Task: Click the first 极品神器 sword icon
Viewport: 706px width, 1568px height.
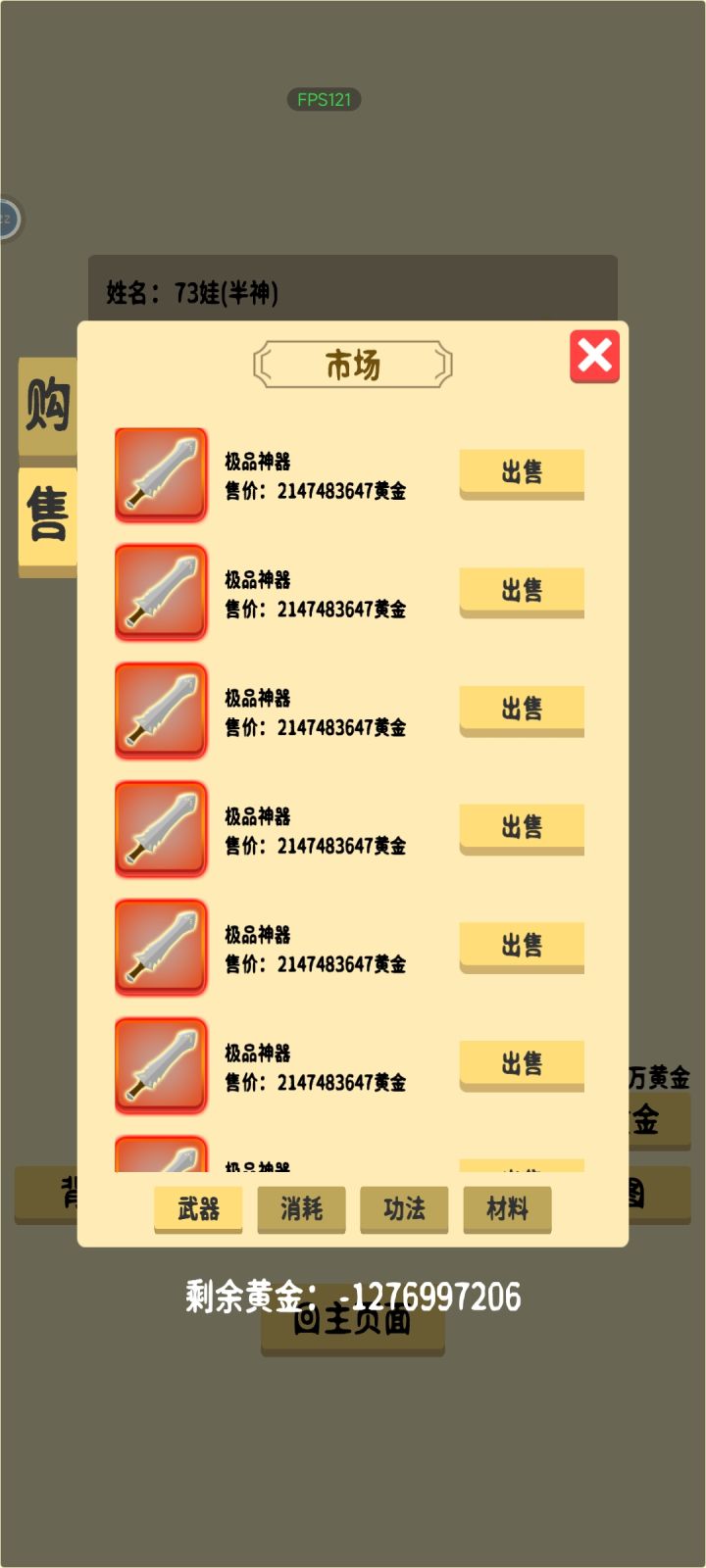Action: (160, 474)
